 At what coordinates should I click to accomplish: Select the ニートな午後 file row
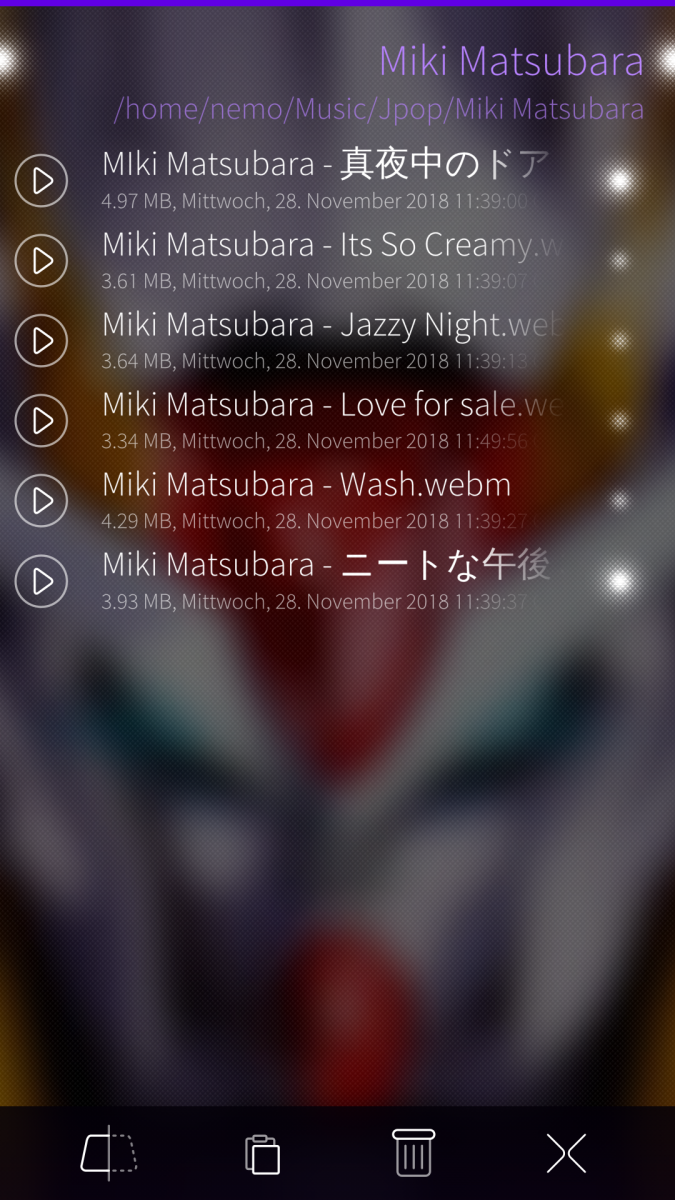[x=330, y=580]
